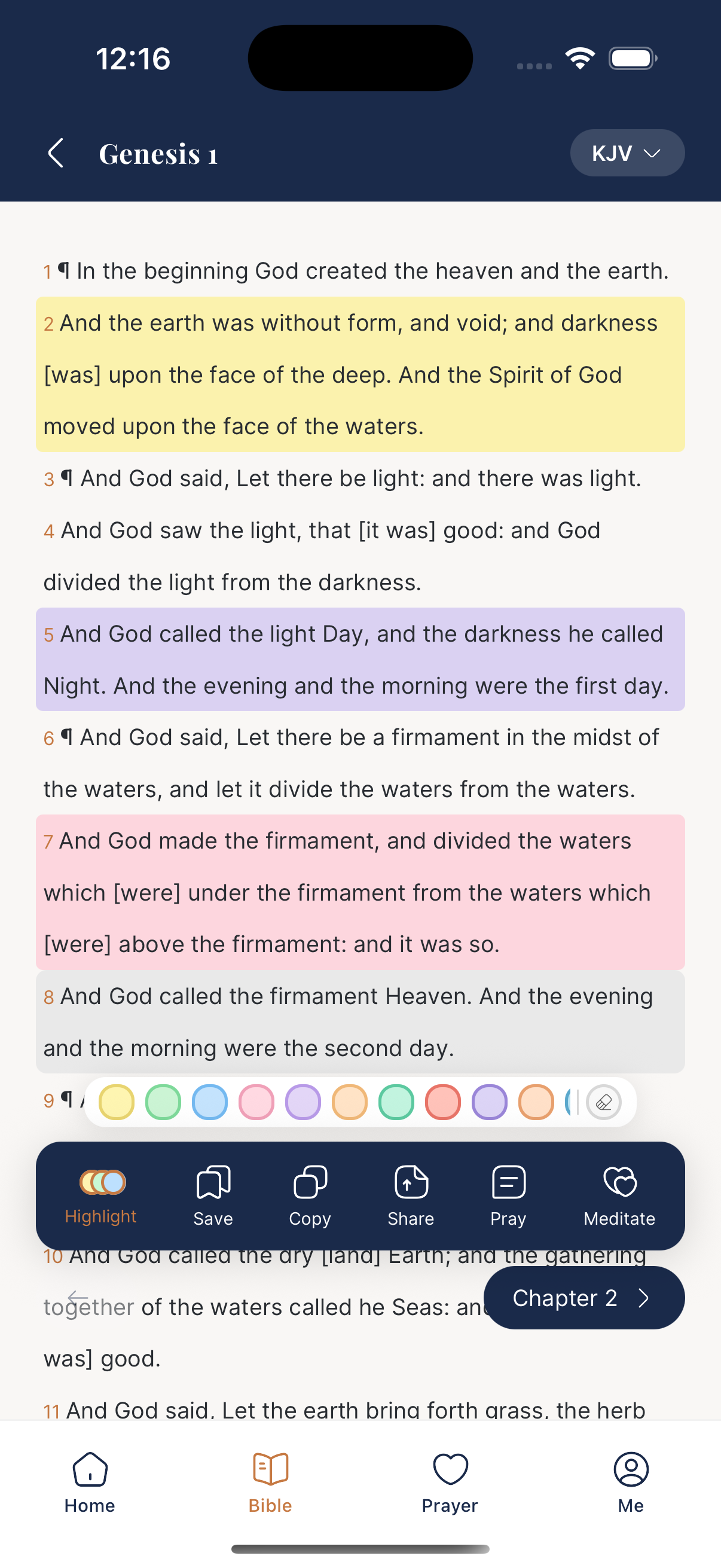
Task: Select verse 5 highlighted in purple
Action: click(360, 659)
